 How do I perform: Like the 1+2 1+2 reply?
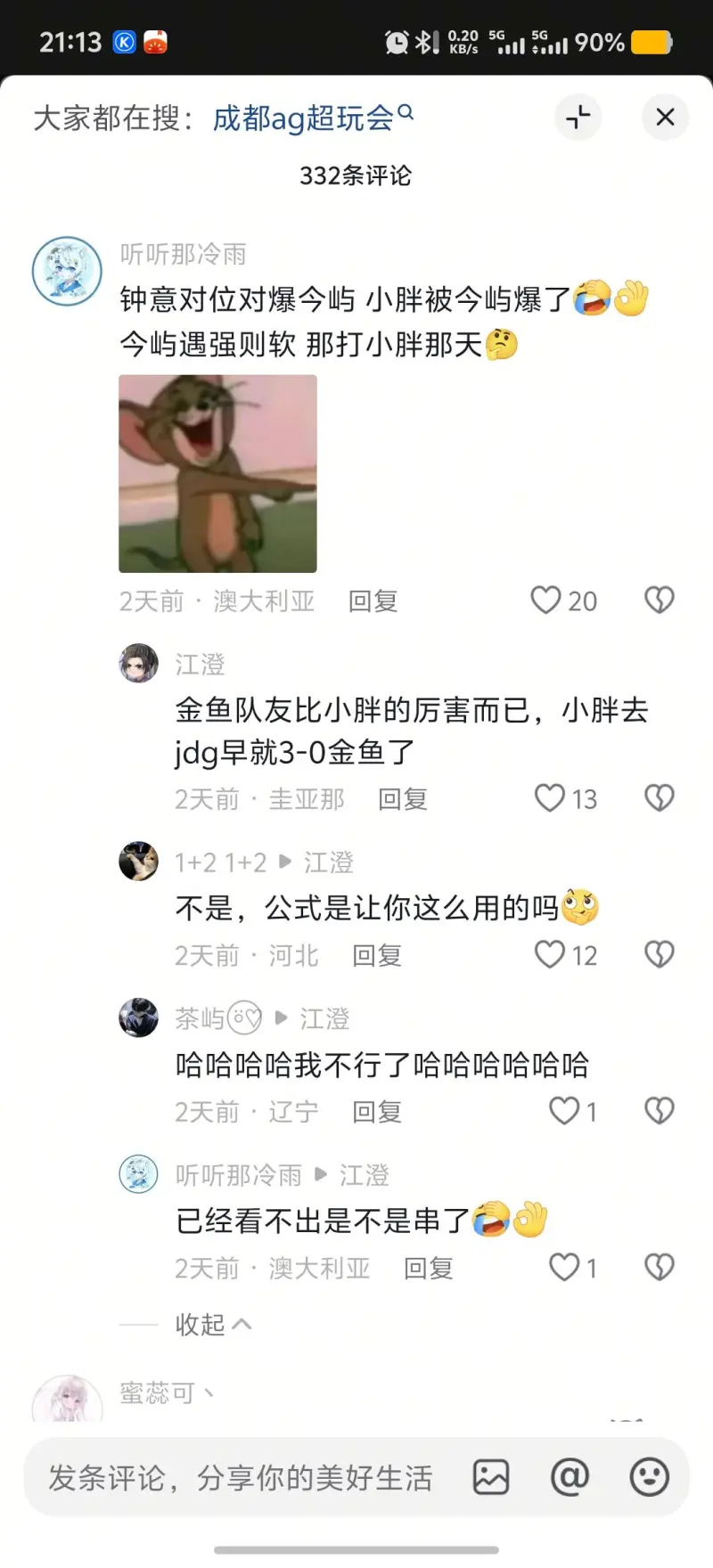pos(550,955)
